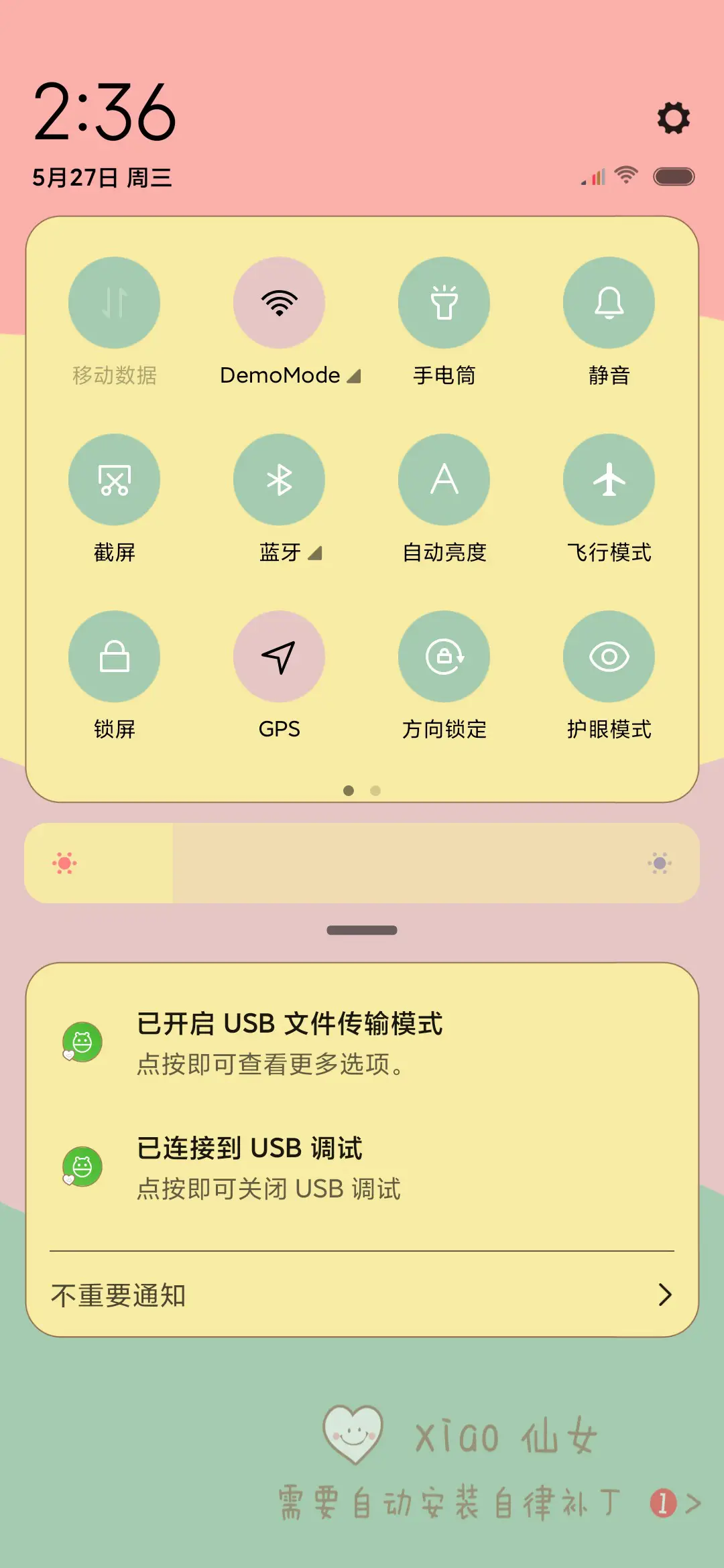This screenshot has height=1568, width=724.
Task: Turn off mobile data (移动数据)
Action: point(114,303)
